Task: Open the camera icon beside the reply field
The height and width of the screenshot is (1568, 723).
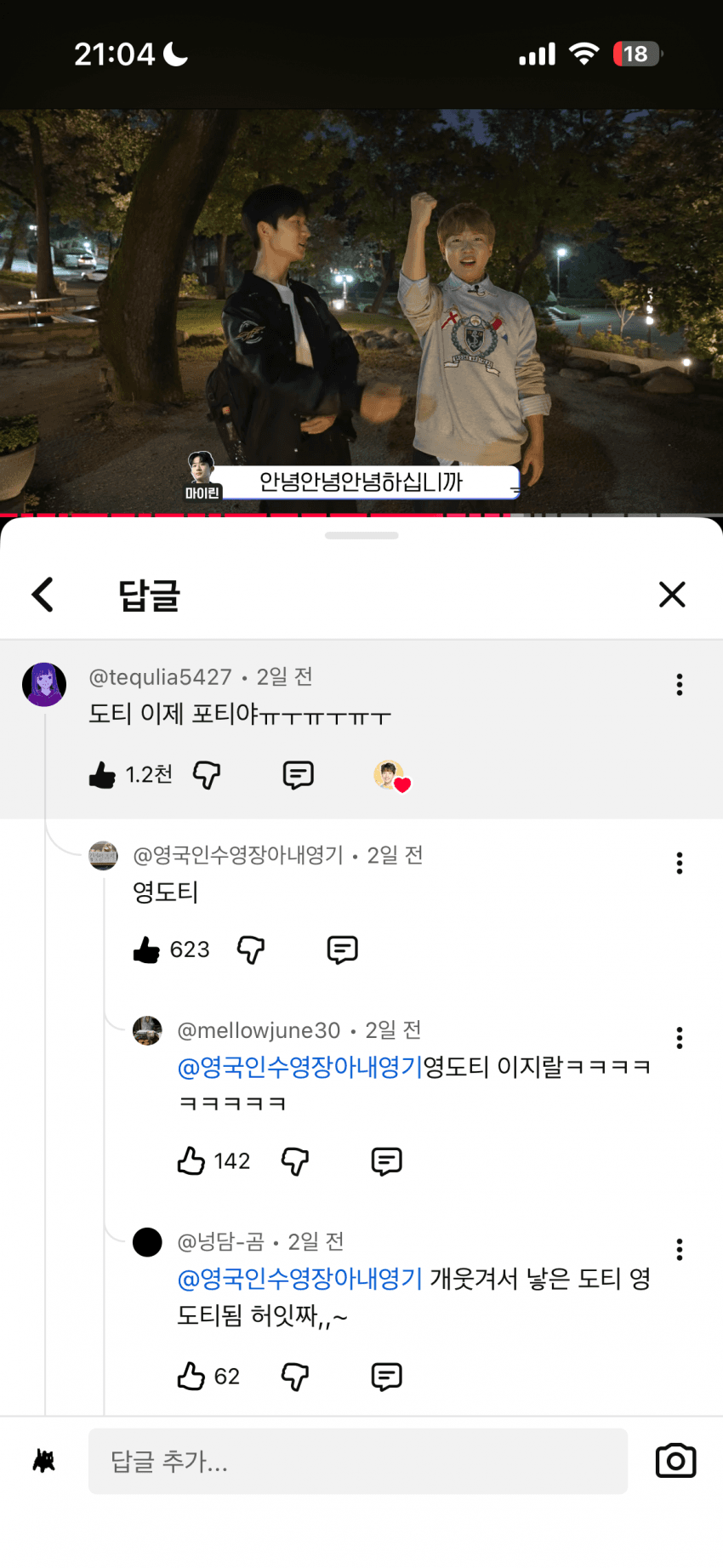Action: (675, 1462)
